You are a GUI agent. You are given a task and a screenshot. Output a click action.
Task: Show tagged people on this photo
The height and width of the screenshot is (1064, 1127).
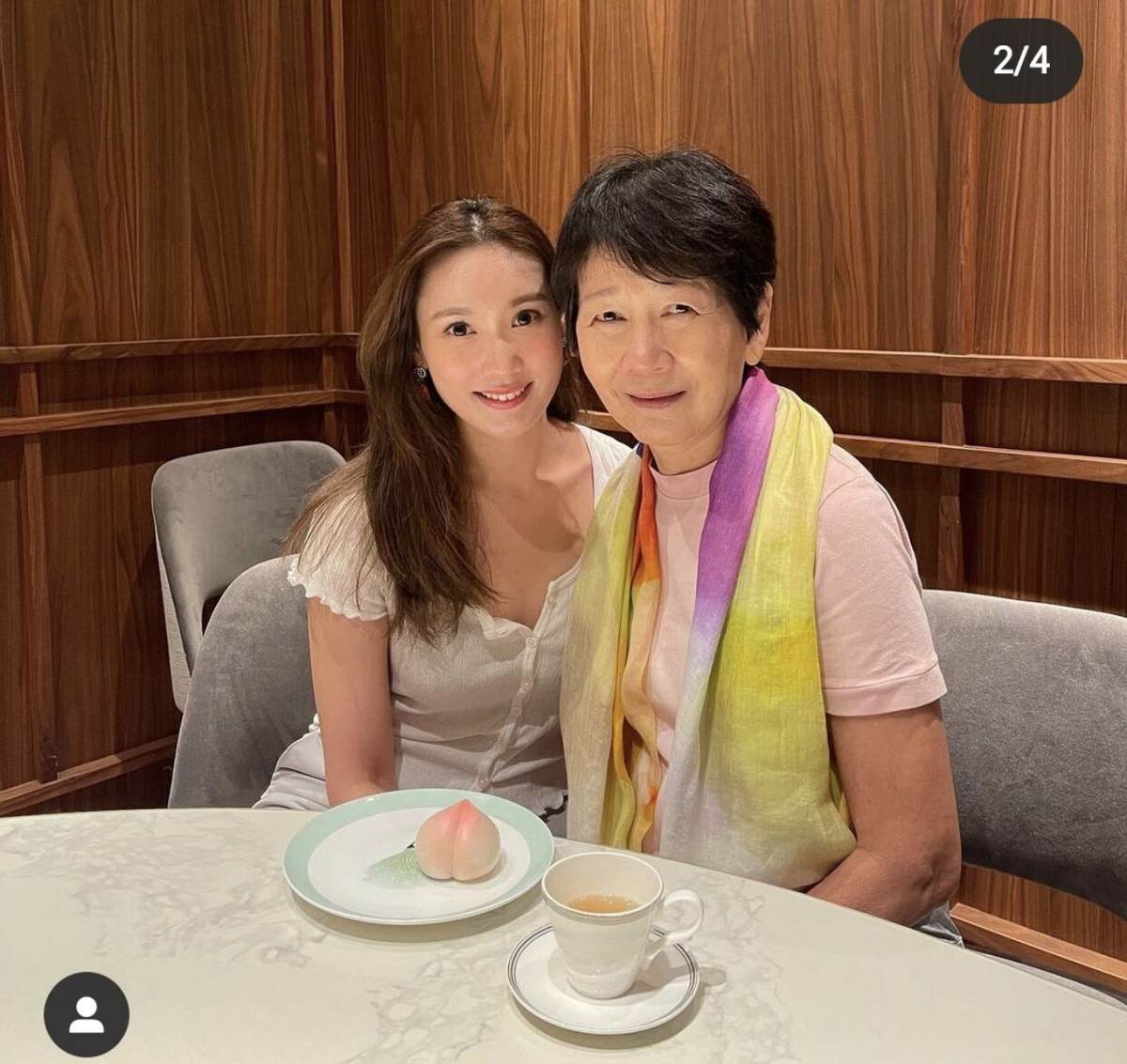[x=86, y=1014]
